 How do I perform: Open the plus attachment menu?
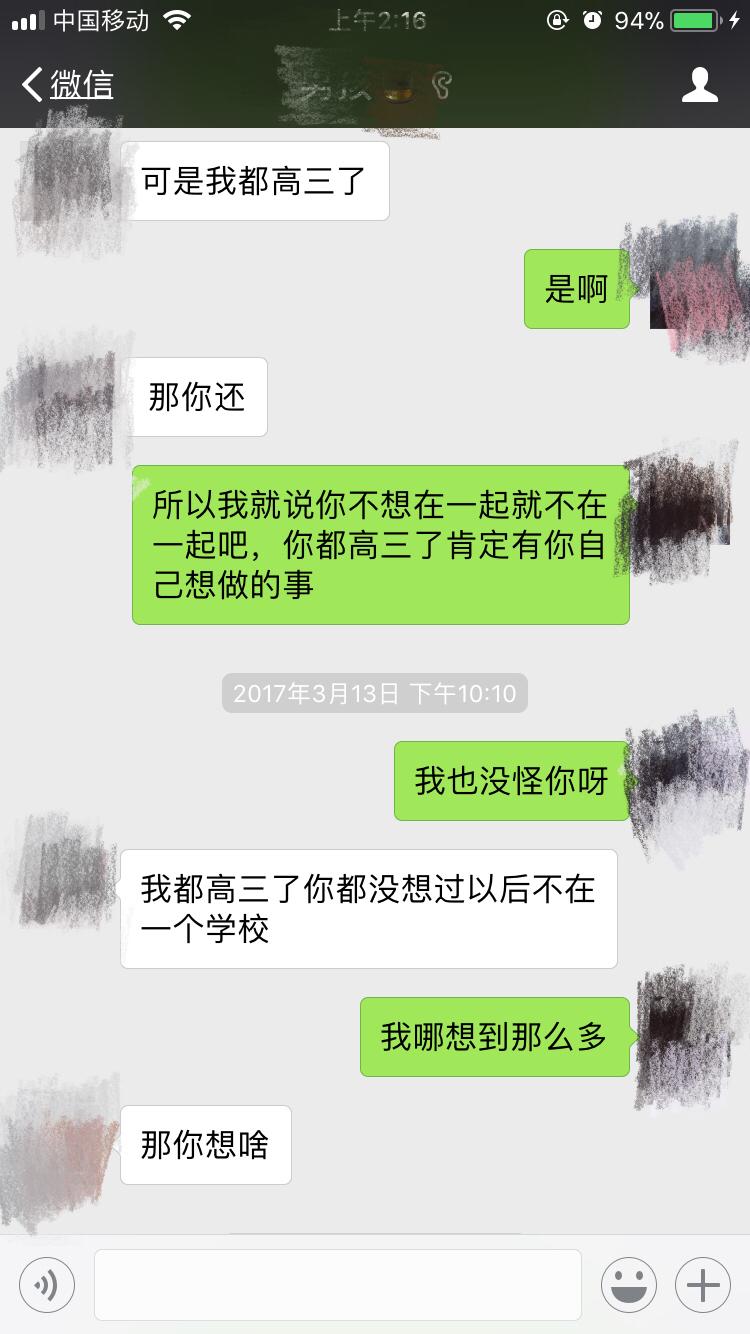[703, 1285]
